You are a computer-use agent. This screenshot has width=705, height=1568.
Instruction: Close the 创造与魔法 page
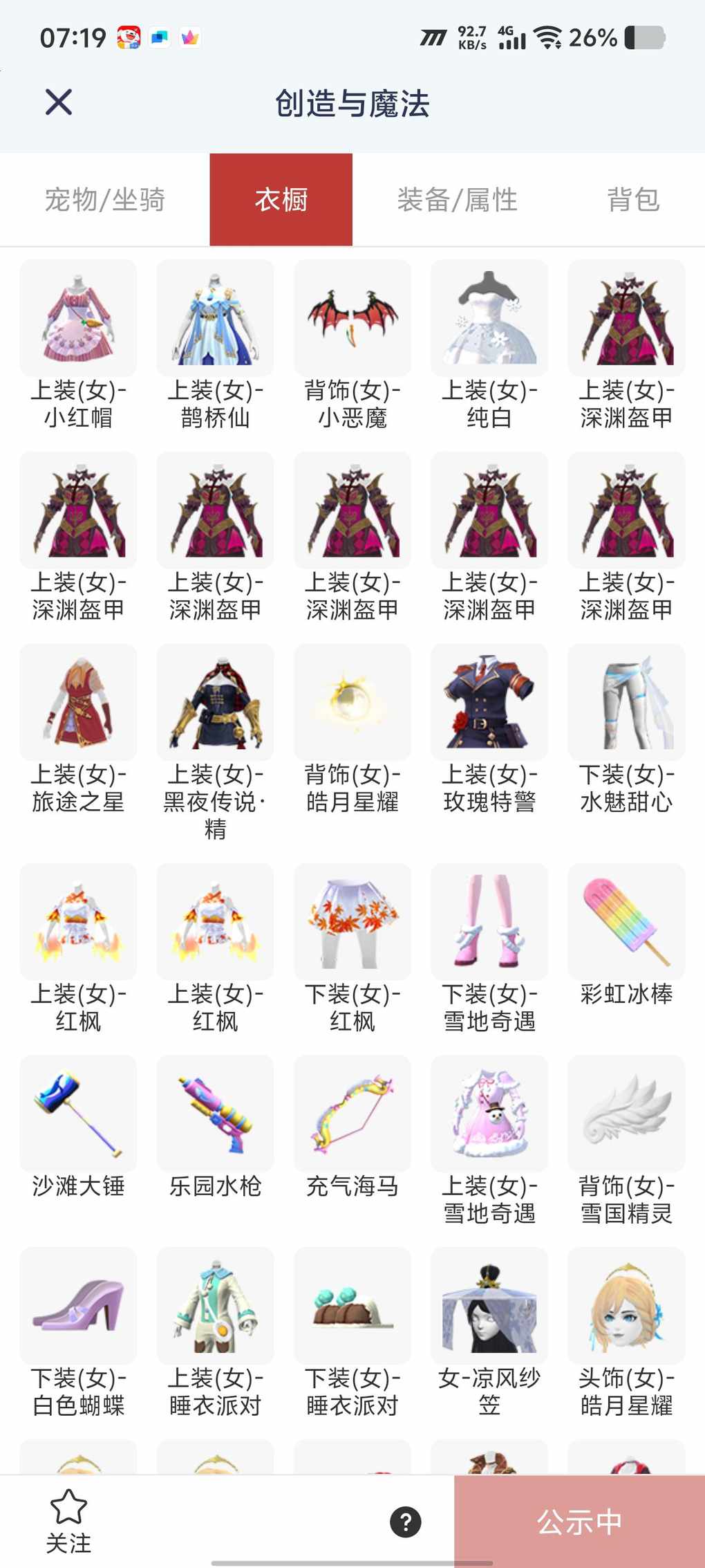coord(59,102)
